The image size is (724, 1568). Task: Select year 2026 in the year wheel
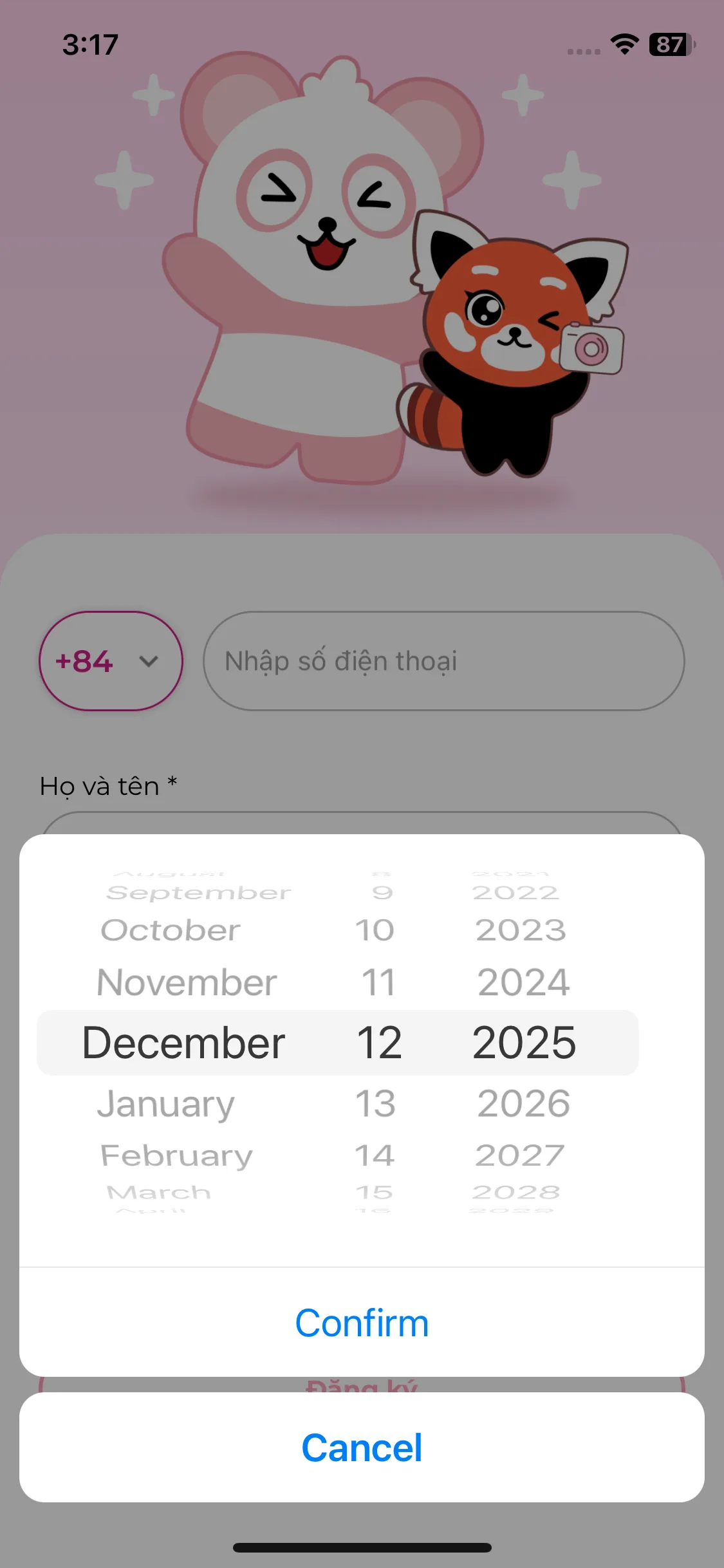coord(523,1103)
